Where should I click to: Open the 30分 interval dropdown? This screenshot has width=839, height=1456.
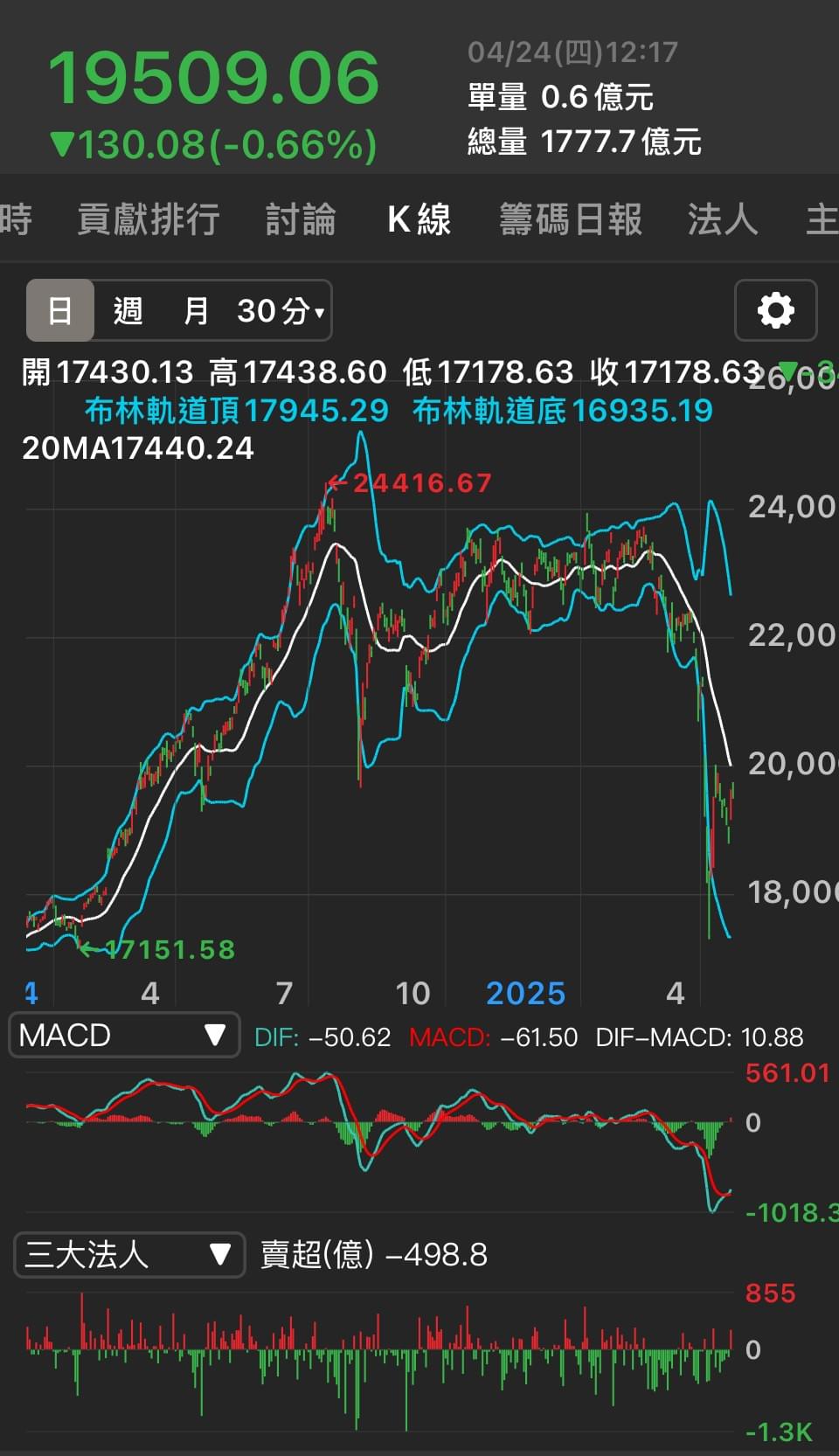click(280, 310)
